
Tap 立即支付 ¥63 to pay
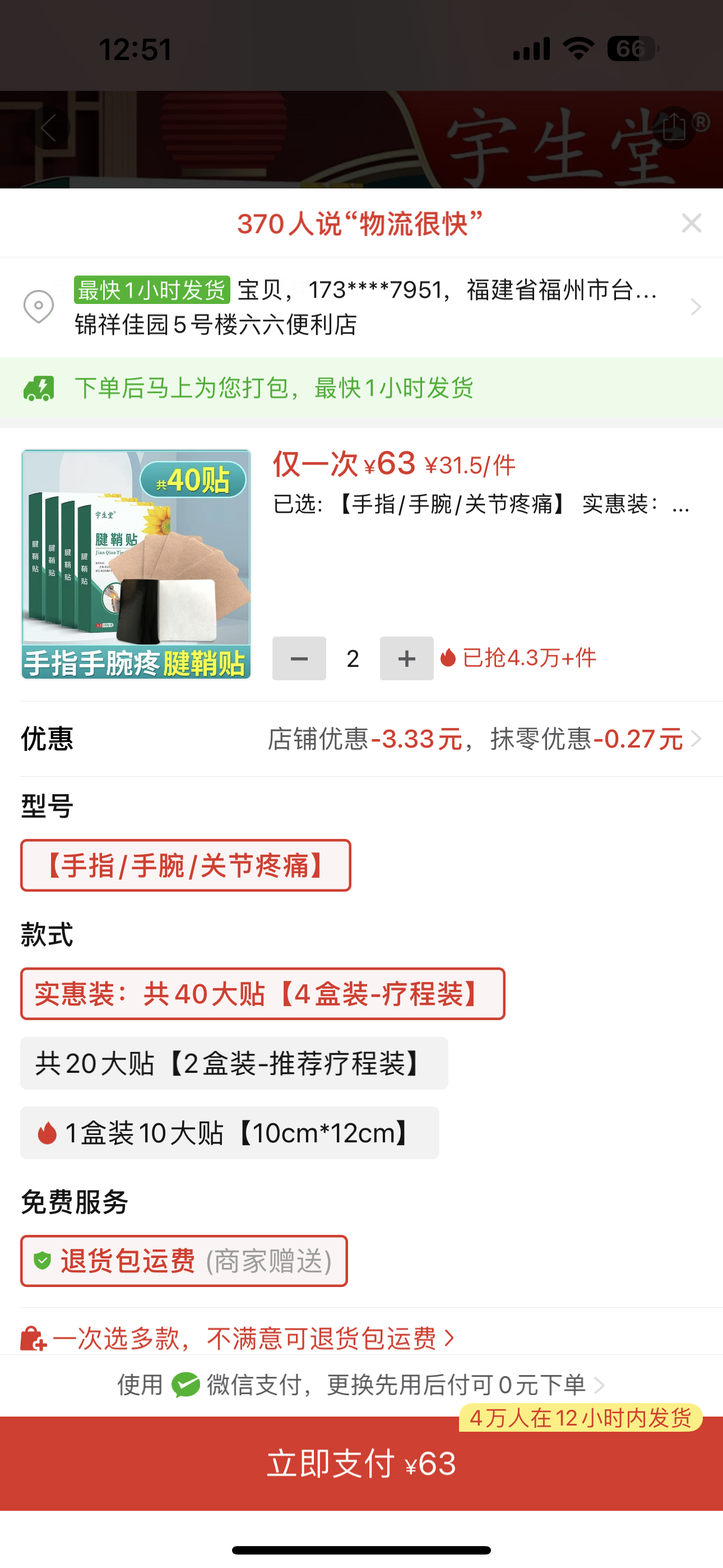pos(361,1463)
